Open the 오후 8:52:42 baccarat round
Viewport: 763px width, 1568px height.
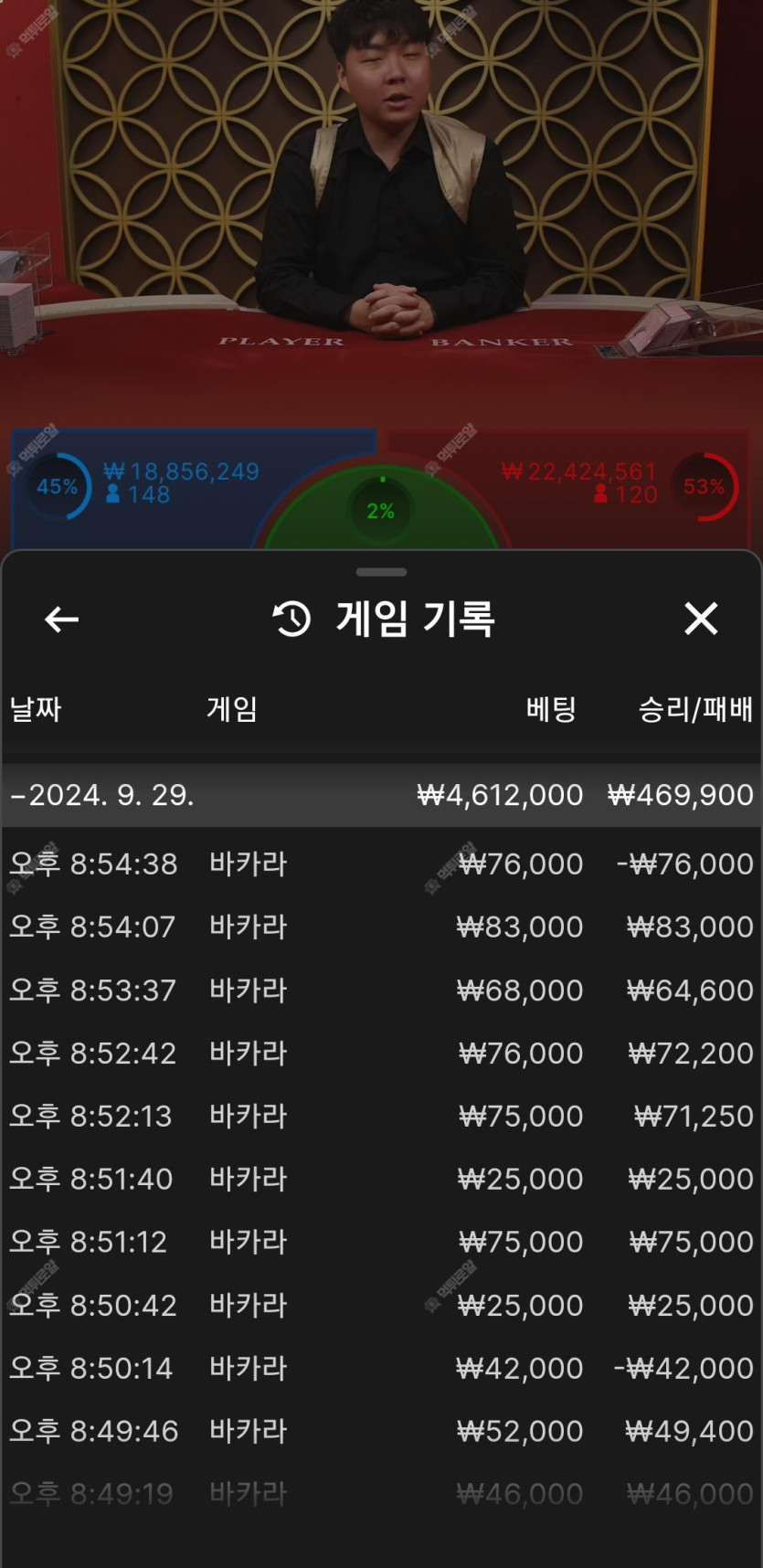(382, 1053)
